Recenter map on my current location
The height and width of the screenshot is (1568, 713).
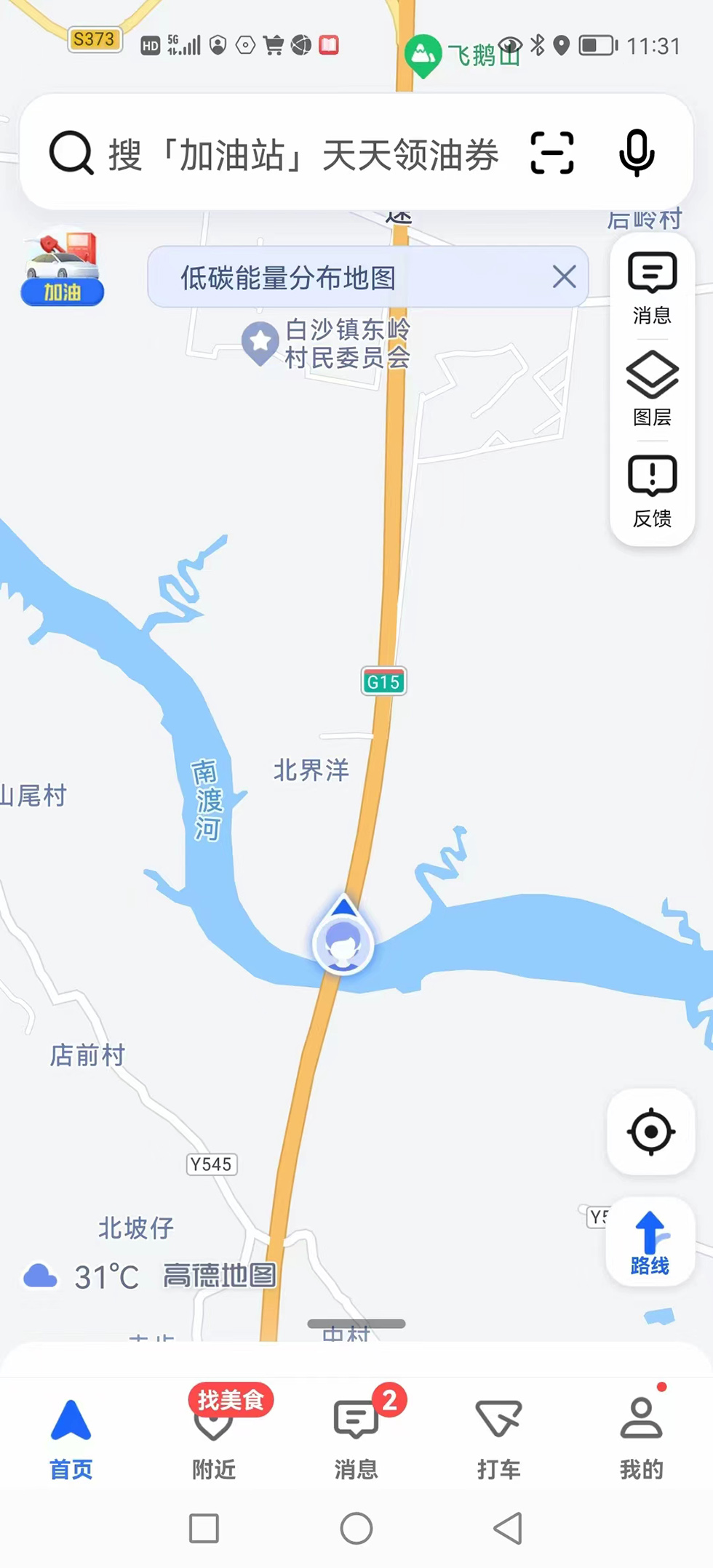(x=650, y=1132)
